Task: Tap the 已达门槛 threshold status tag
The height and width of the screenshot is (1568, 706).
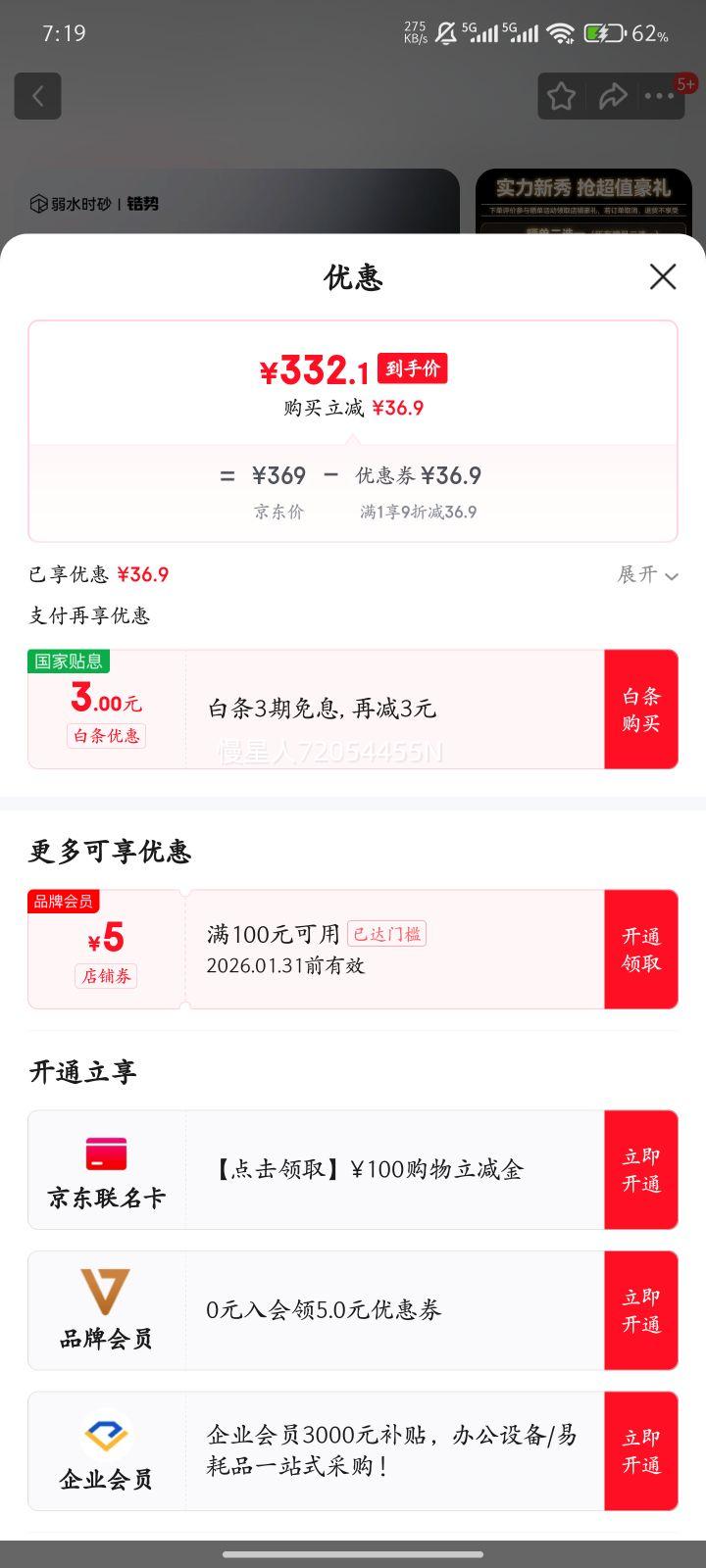Action: coord(386,933)
